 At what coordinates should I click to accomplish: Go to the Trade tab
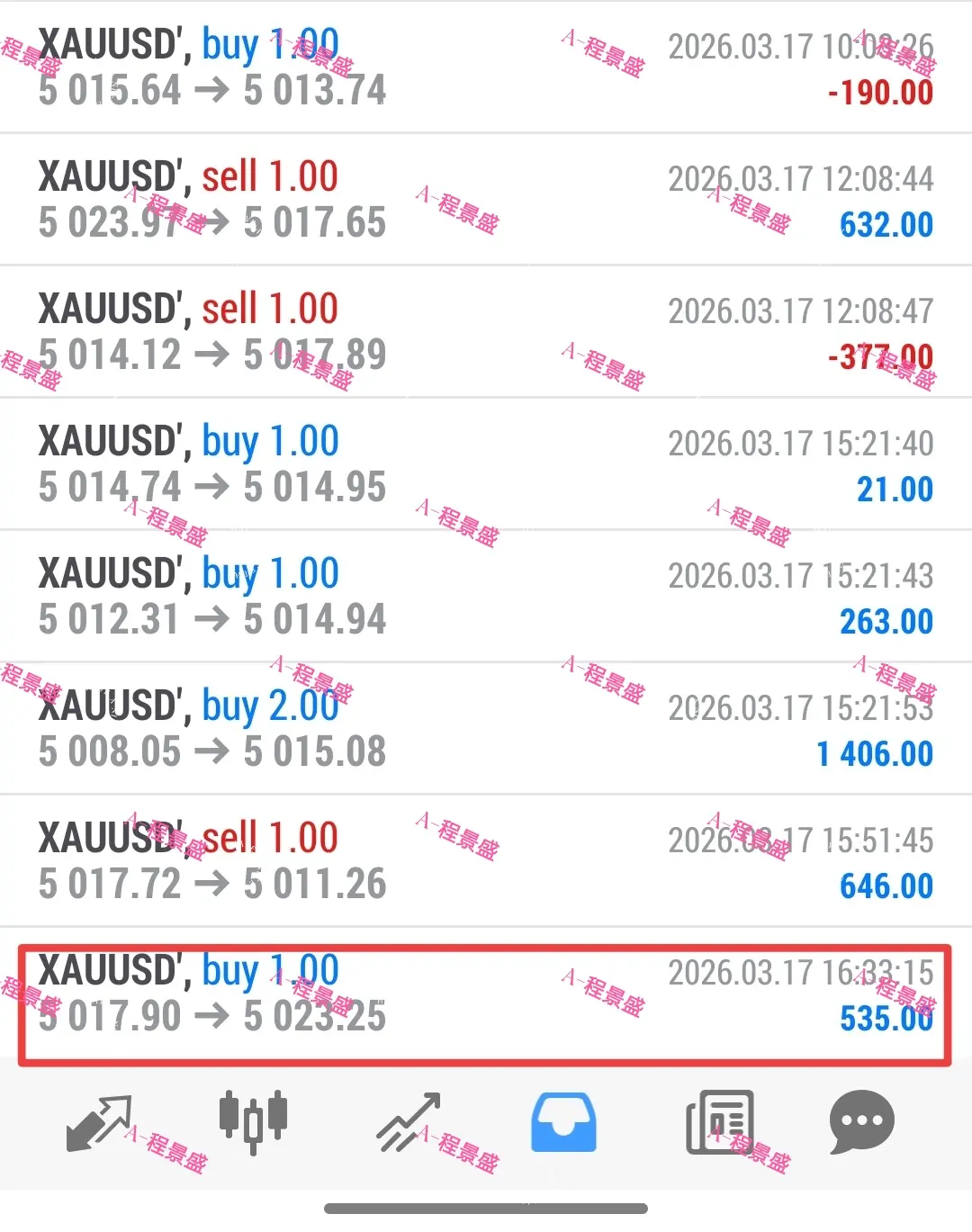click(x=409, y=1122)
